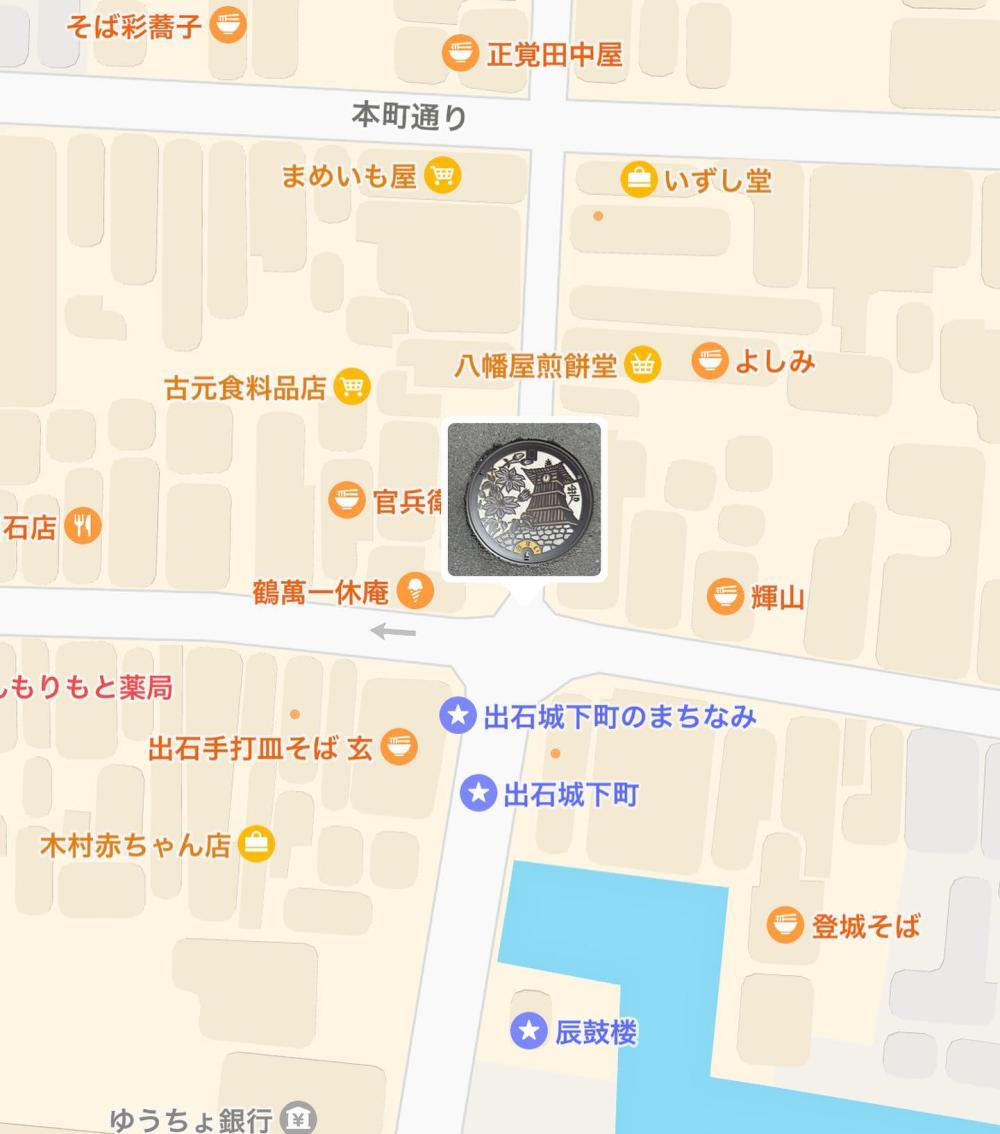Select the 古元食料品店 grocery marker

pyautogui.click(x=351, y=387)
